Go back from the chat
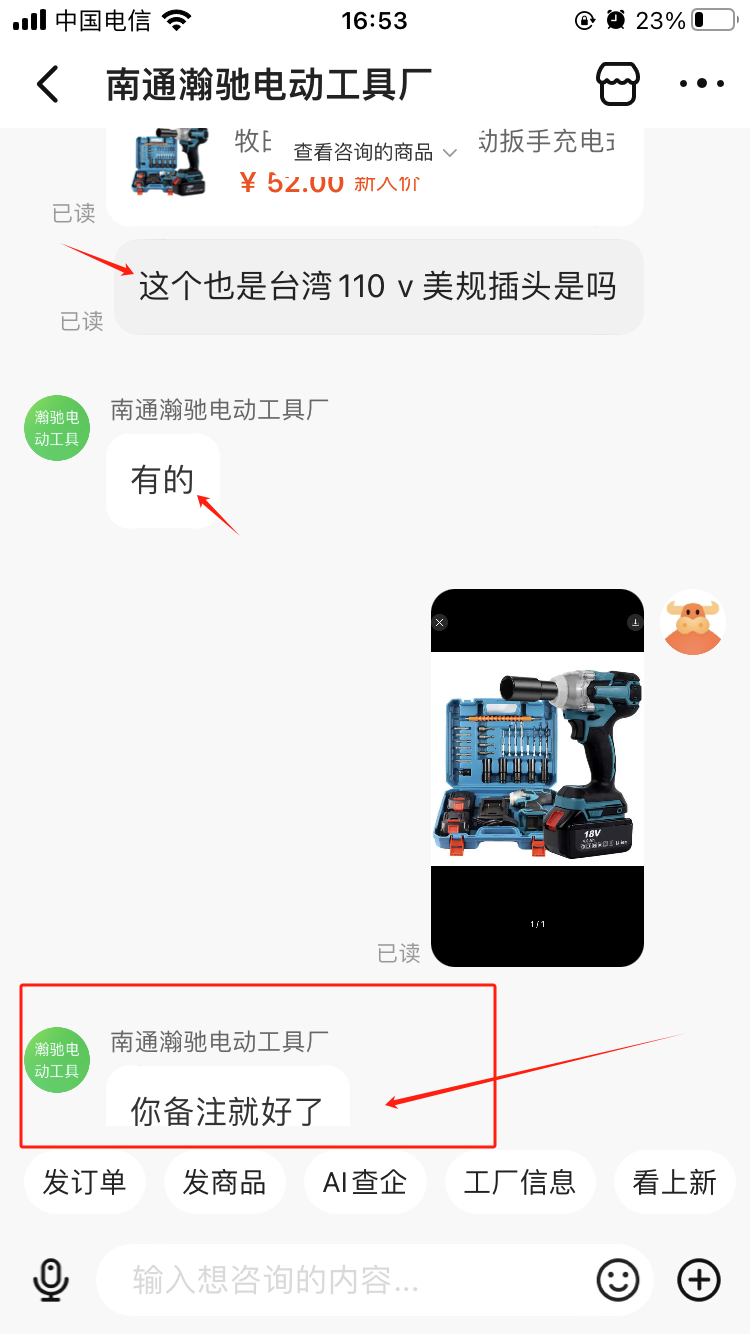750x1334 pixels. pos(47,84)
